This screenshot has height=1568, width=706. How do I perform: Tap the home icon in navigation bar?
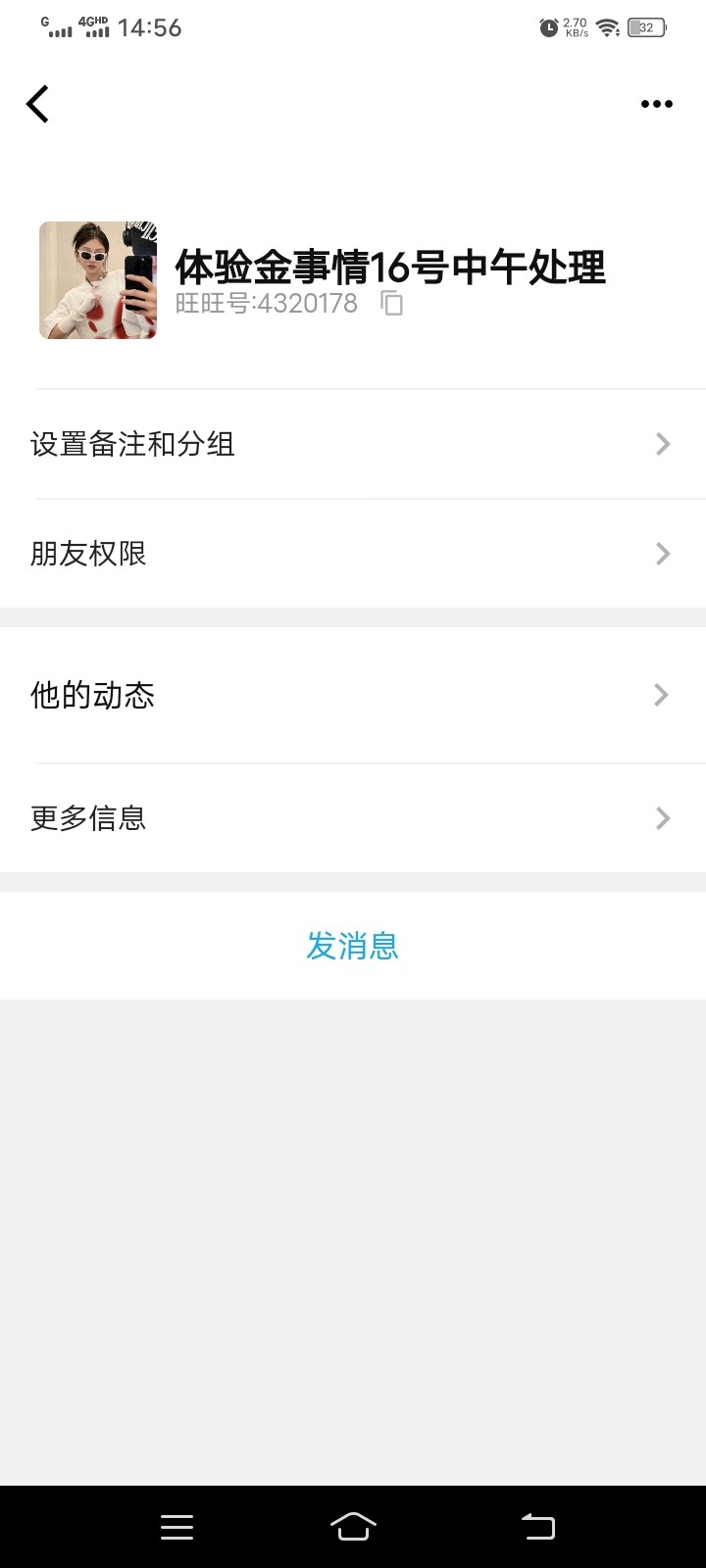[353, 1526]
